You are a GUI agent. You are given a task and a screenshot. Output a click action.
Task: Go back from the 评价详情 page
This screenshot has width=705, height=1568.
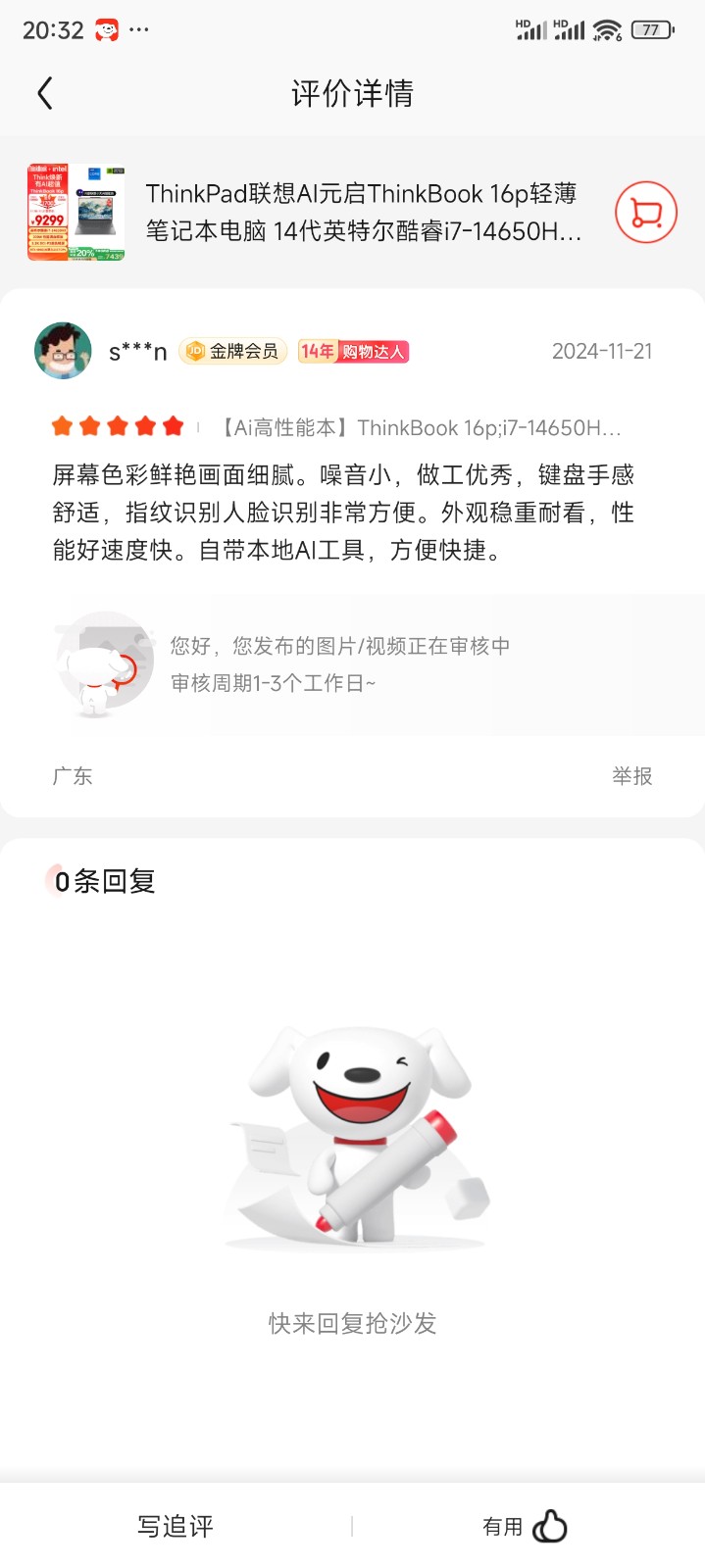point(45,94)
